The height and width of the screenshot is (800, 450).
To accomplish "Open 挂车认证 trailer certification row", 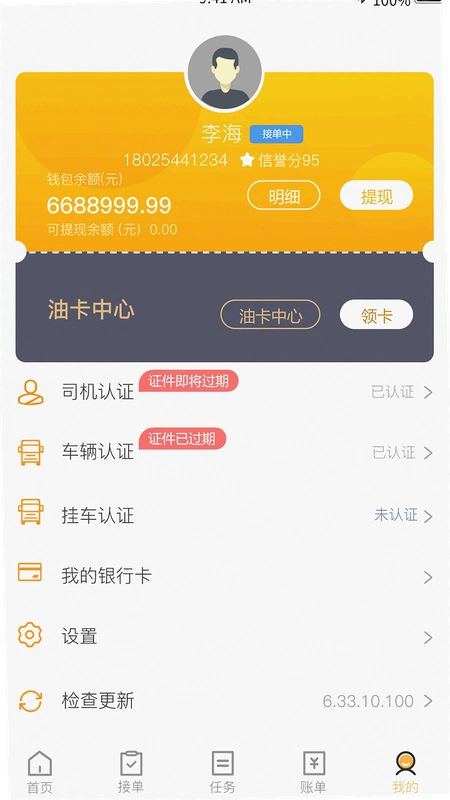I will tap(225, 515).
